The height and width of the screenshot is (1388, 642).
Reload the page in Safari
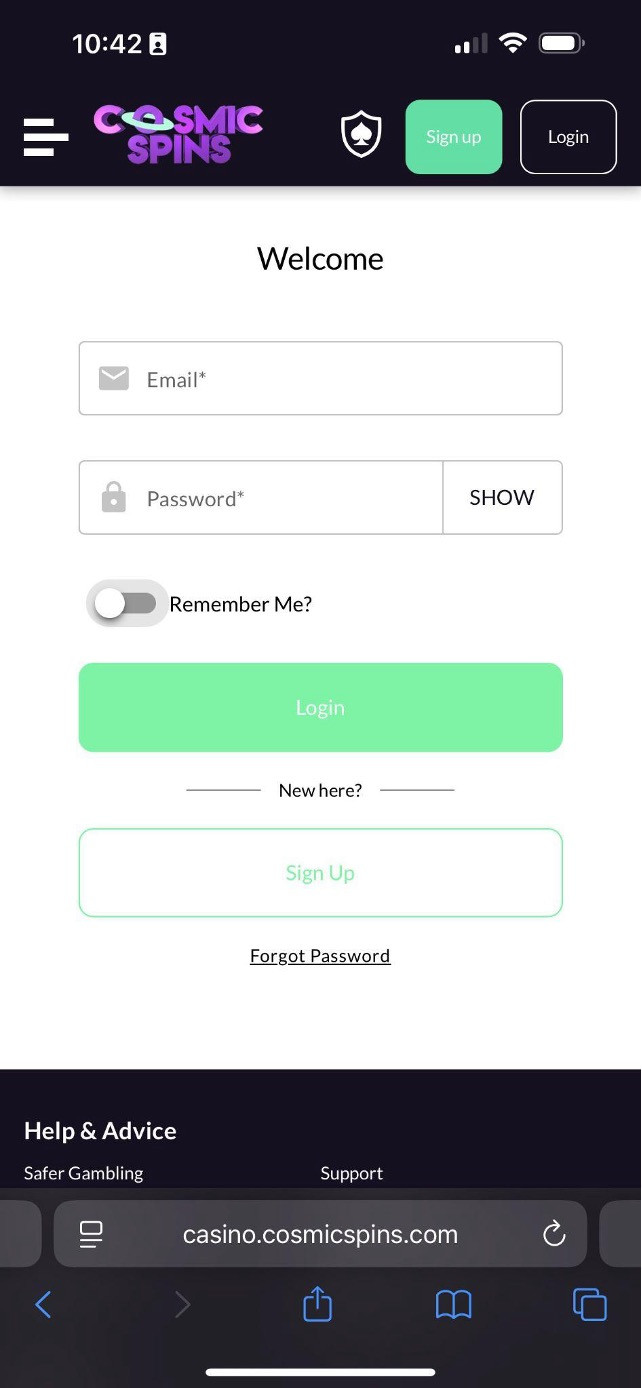pyautogui.click(x=554, y=1235)
